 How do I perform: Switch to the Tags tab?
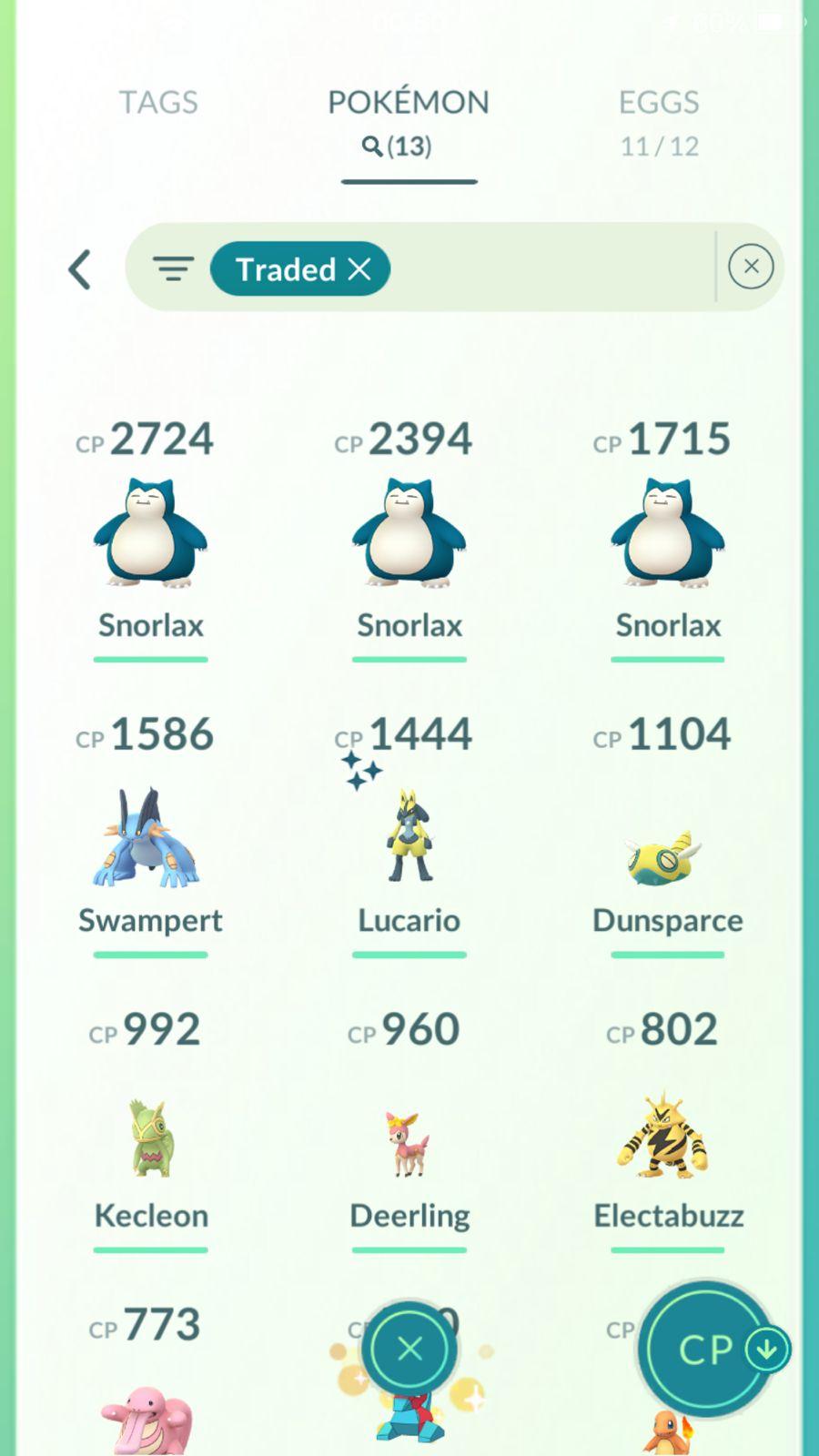pos(158,103)
